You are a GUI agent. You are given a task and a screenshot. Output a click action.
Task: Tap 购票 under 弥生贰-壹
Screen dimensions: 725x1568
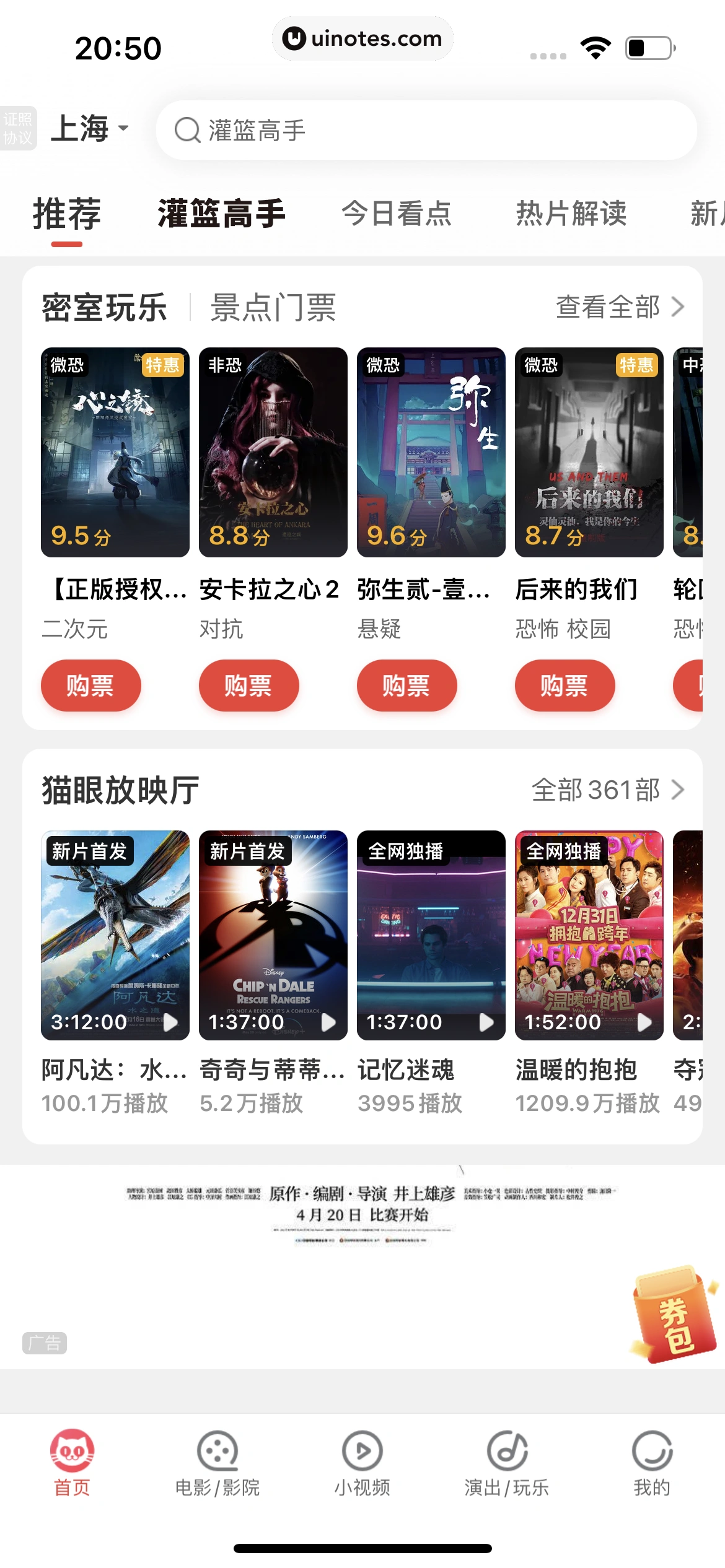pos(406,686)
